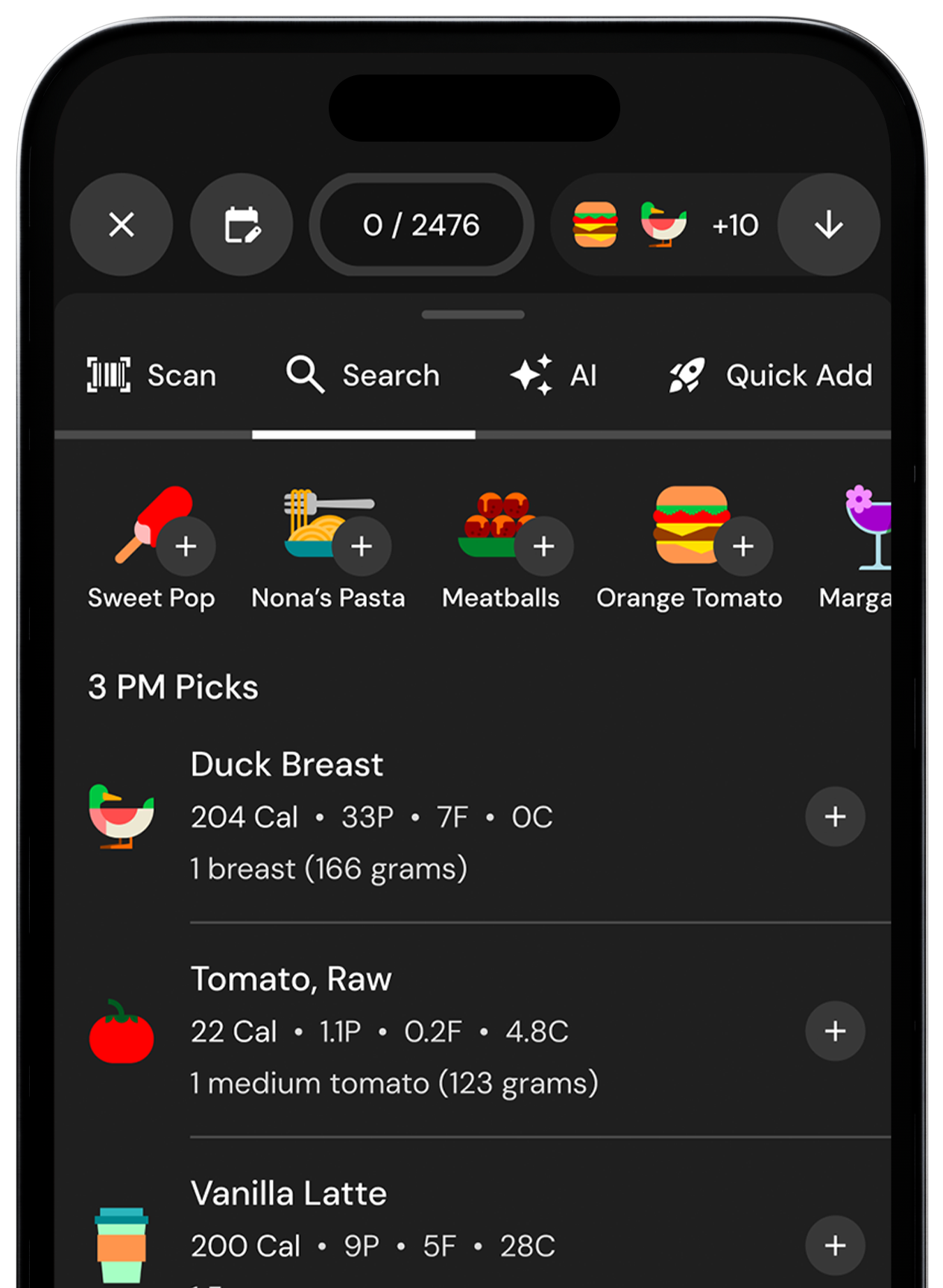Add Vanilla Latte with its plus button
Viewport: 943px width, 1288px height.
point(835,1245)
